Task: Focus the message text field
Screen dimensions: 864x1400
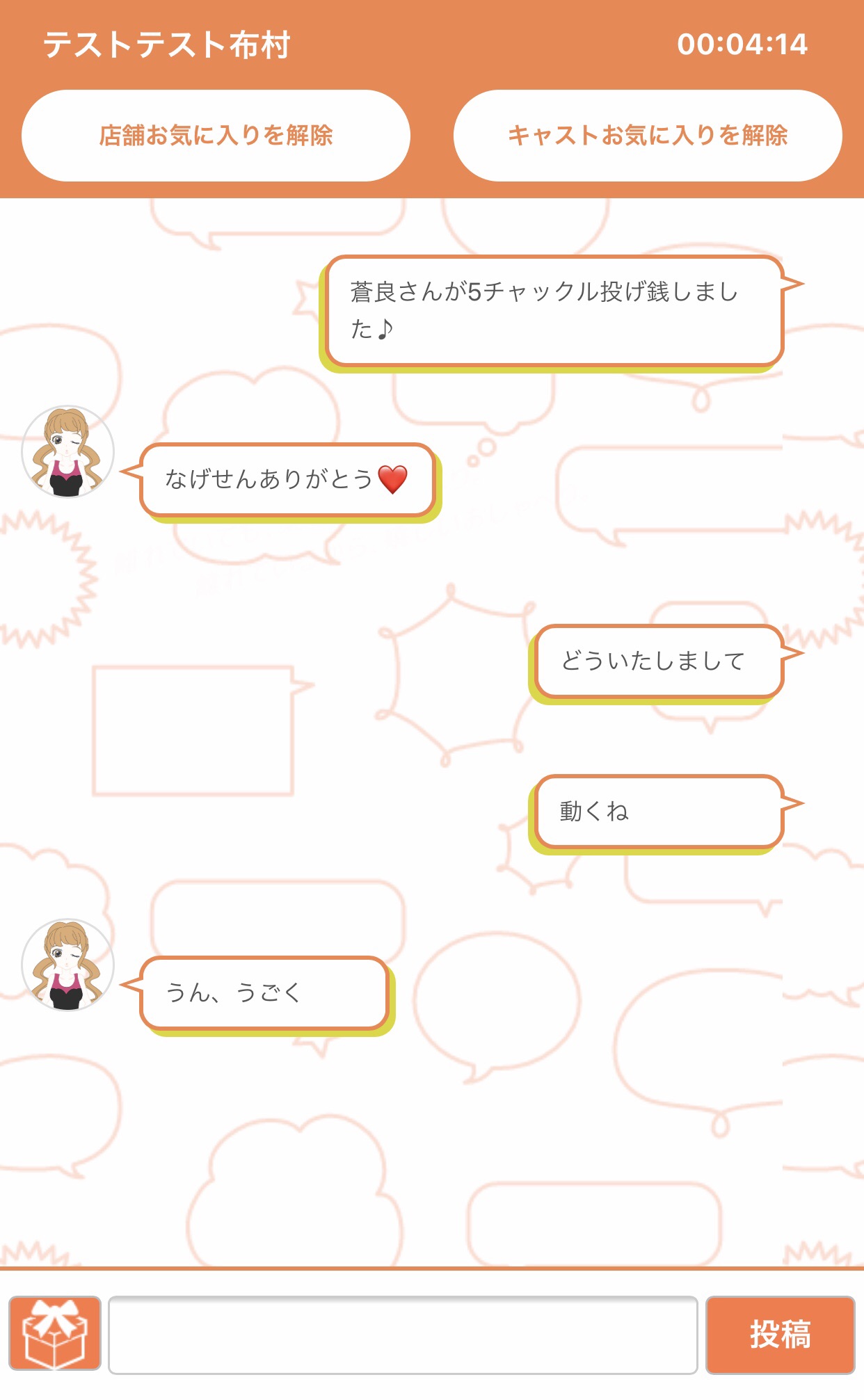Action: [403, 1335]
